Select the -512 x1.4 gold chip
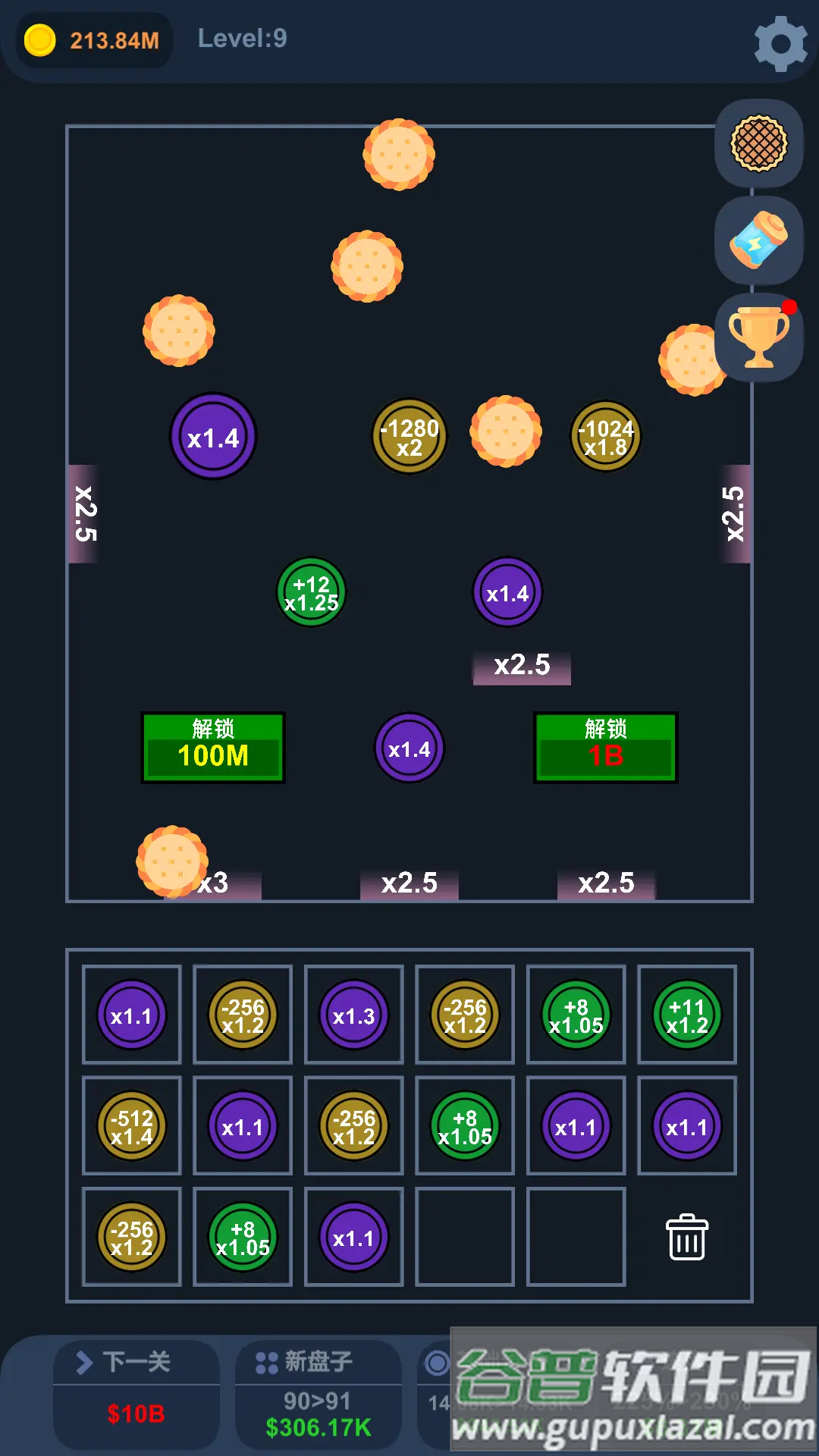819x1456 pixels. click(132, 1127)
